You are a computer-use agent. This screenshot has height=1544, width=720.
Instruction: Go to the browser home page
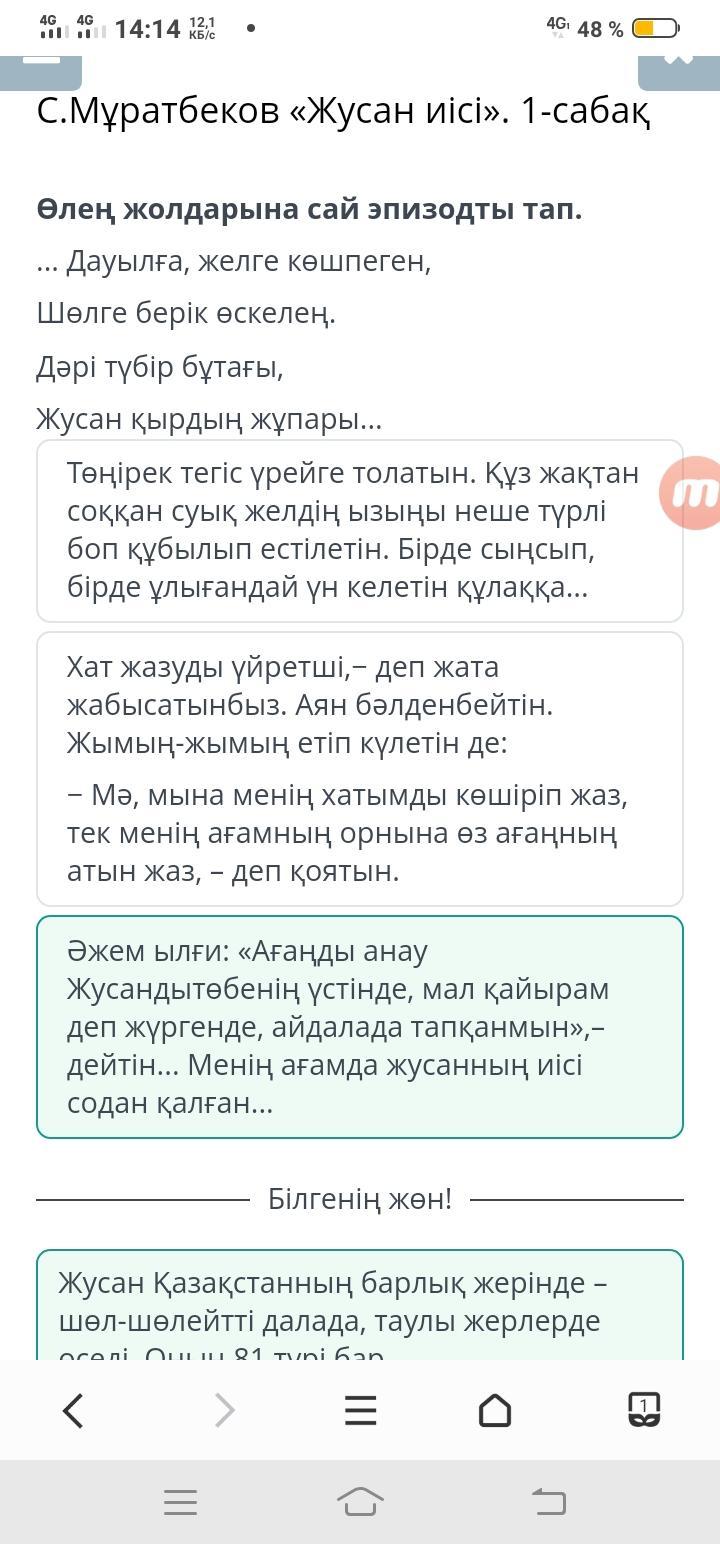coord(495,1410)
